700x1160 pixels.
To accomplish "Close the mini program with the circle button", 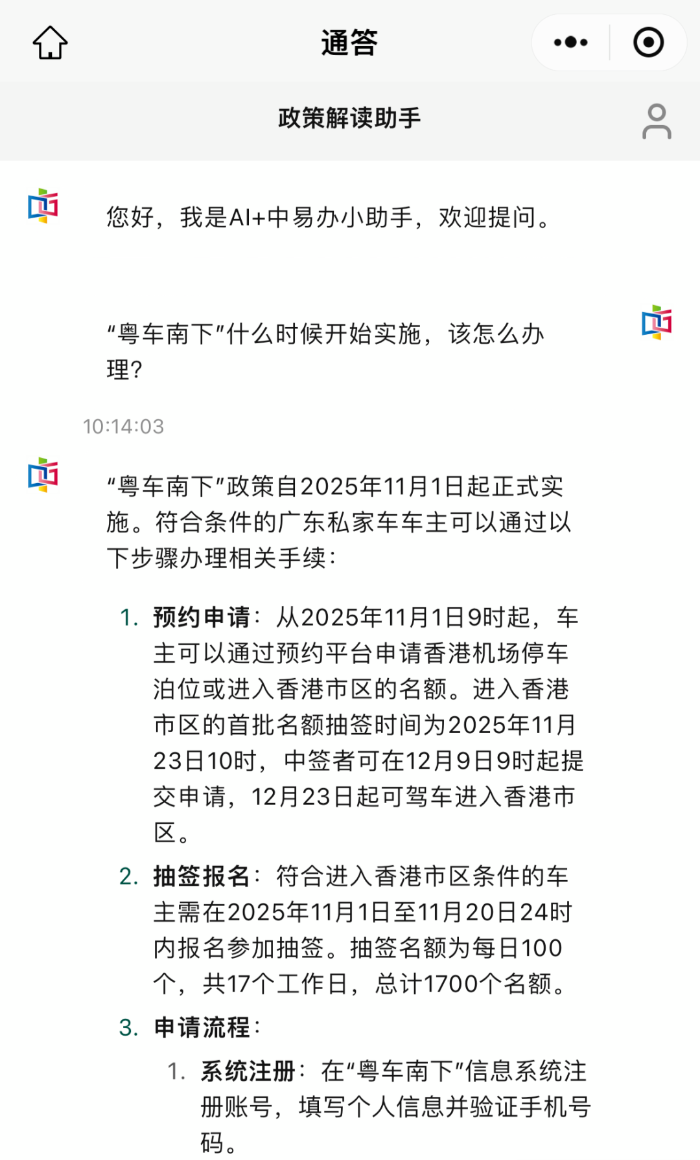I will pos(649,43).
